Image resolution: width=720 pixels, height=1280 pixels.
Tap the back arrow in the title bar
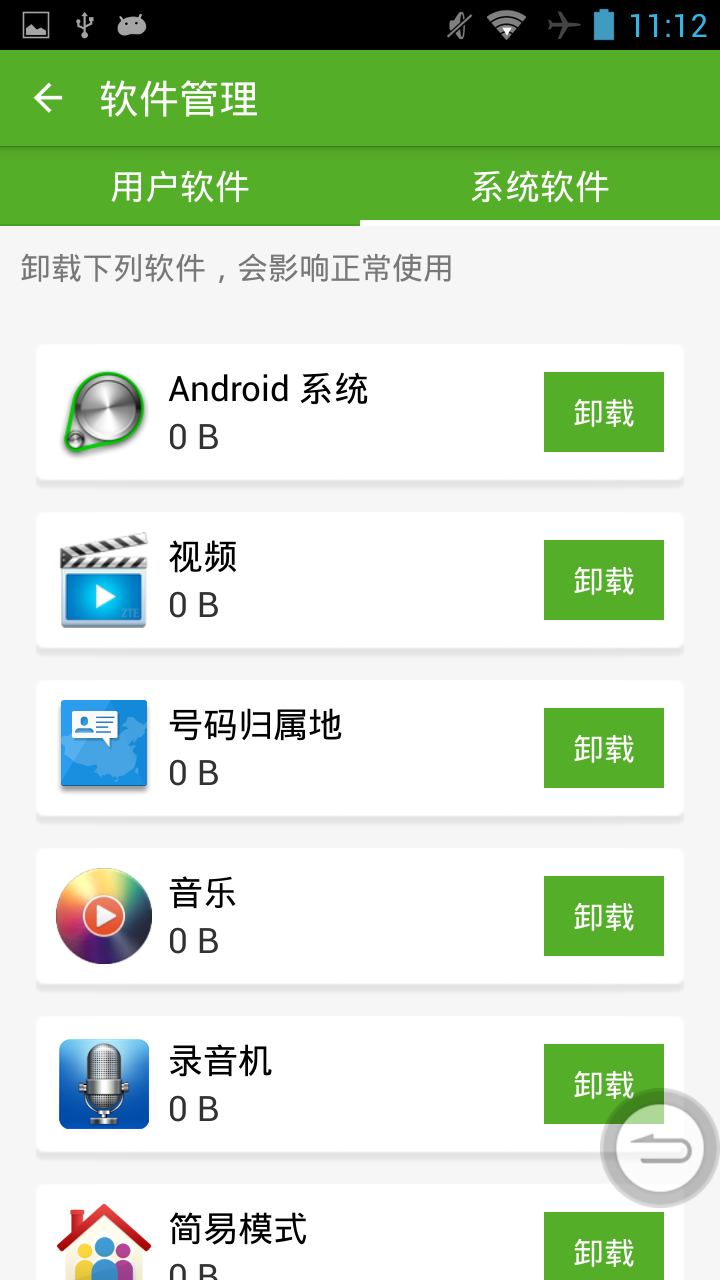46,97
